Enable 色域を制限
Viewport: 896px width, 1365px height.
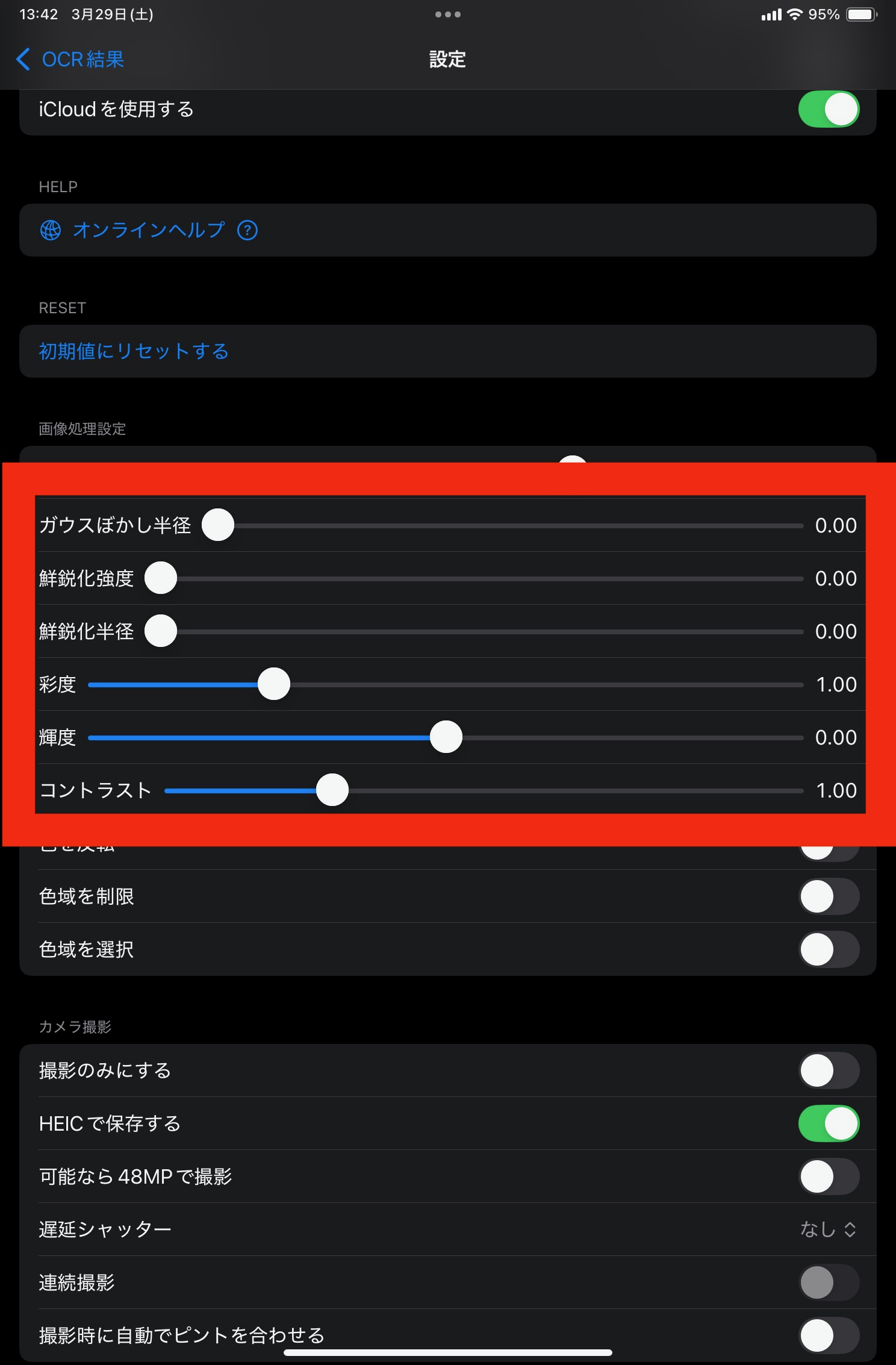point(828,896)
